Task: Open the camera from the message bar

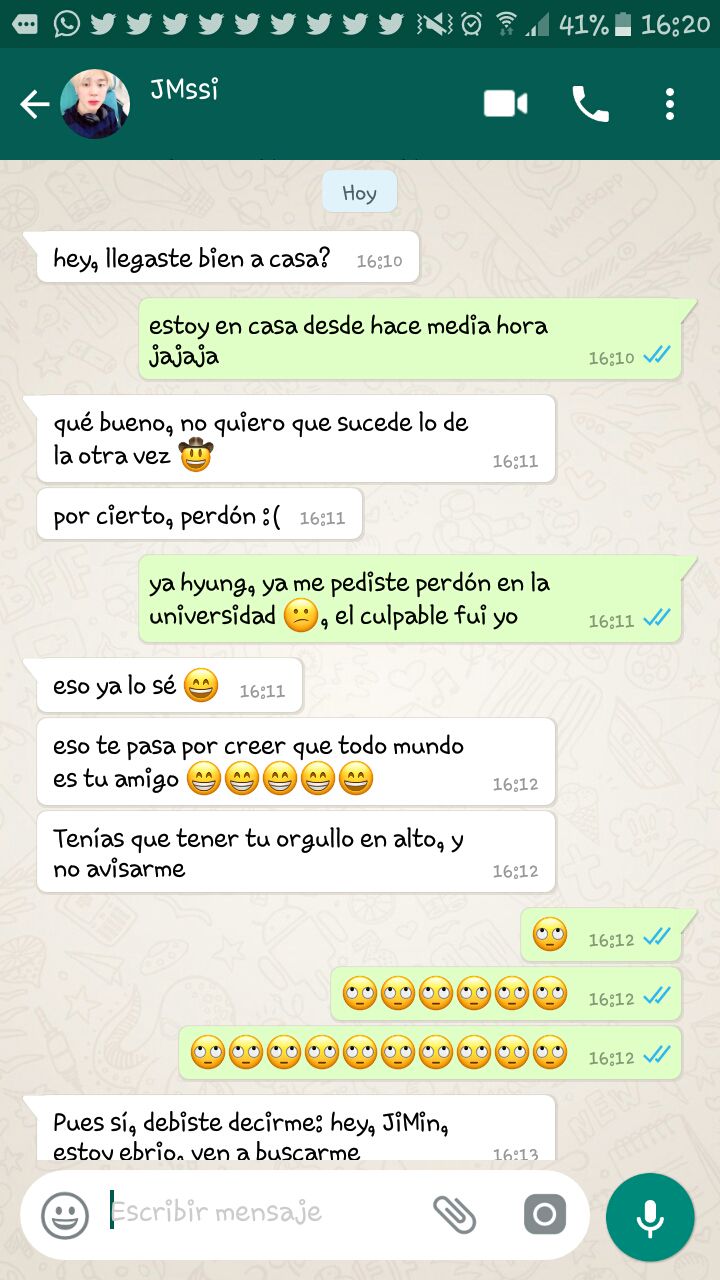Action: pyautogui.click(x=545, y=1215)
